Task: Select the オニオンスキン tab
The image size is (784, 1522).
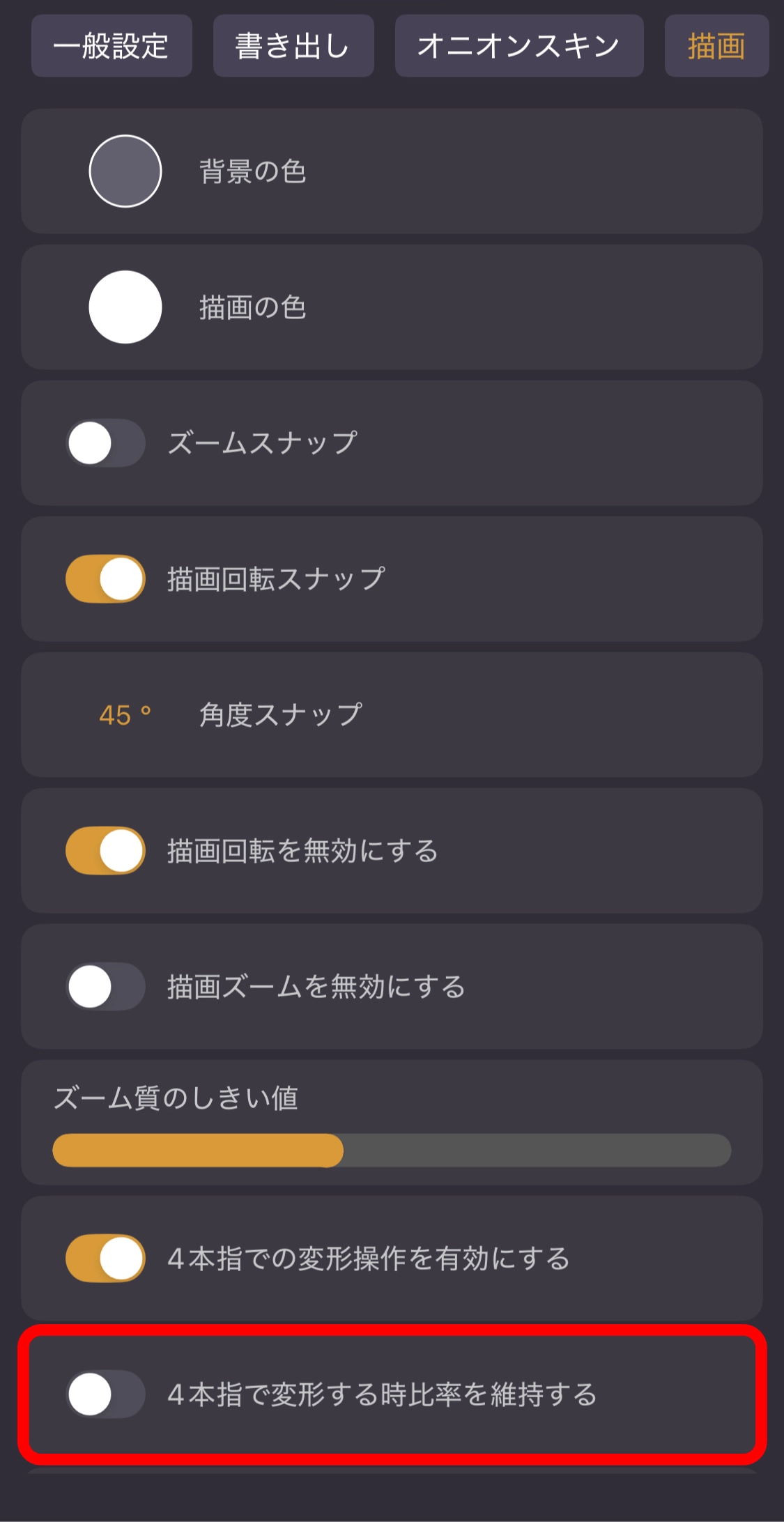Action: pyautogui.click(x=518, y=46)
